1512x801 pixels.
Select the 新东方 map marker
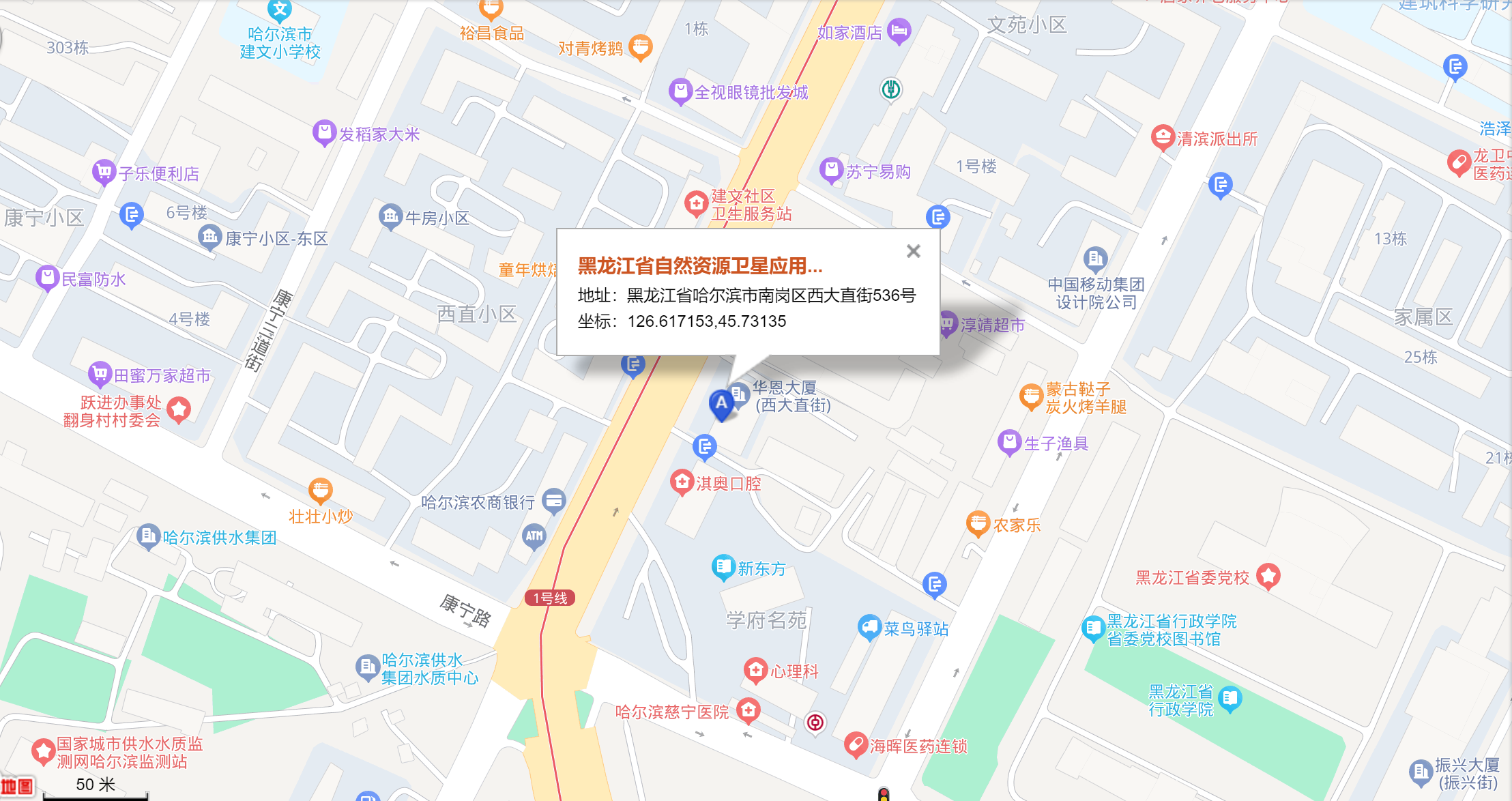tap(723, 567)
